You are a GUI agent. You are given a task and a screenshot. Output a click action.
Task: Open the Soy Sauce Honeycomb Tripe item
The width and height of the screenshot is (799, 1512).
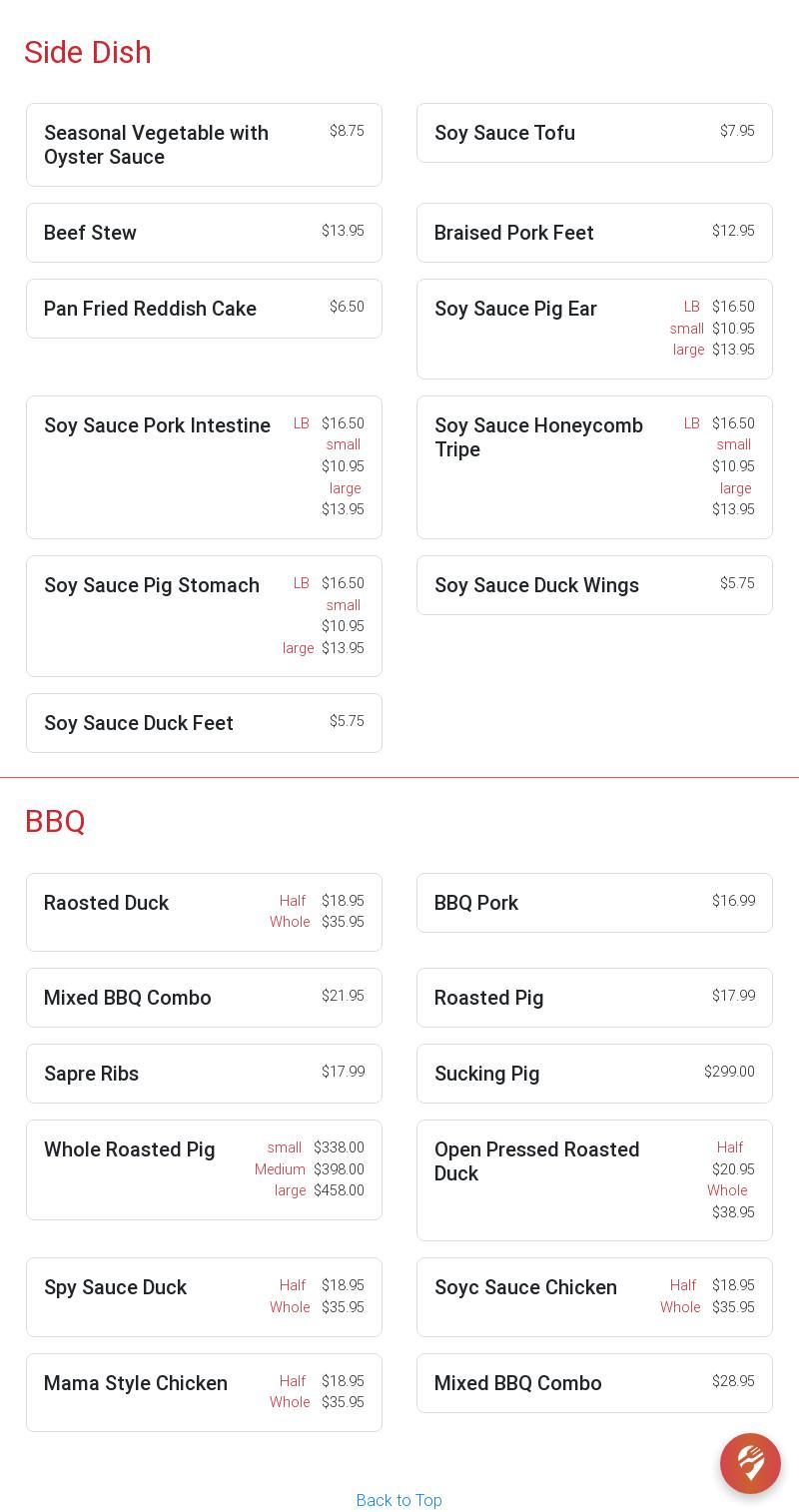click(x=594, y=467)
